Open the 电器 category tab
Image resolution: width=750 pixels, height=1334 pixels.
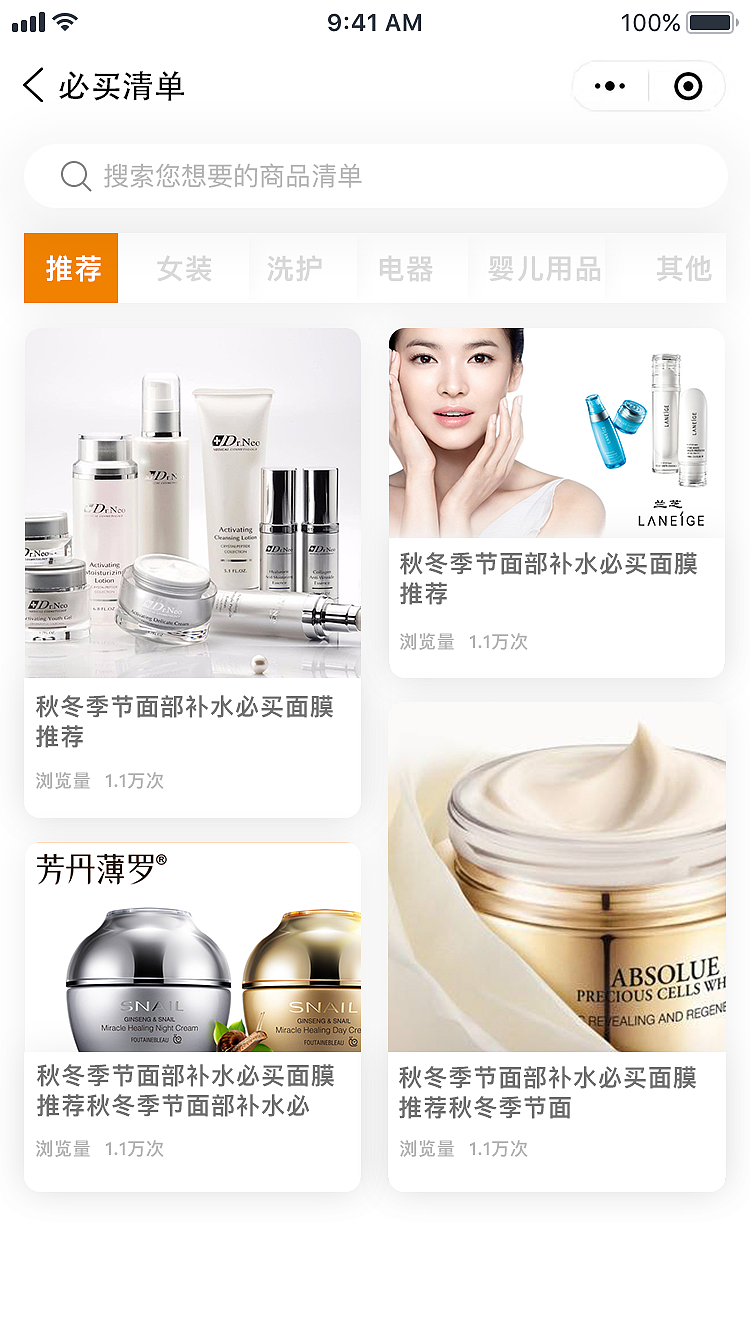(x=405, y=268)
